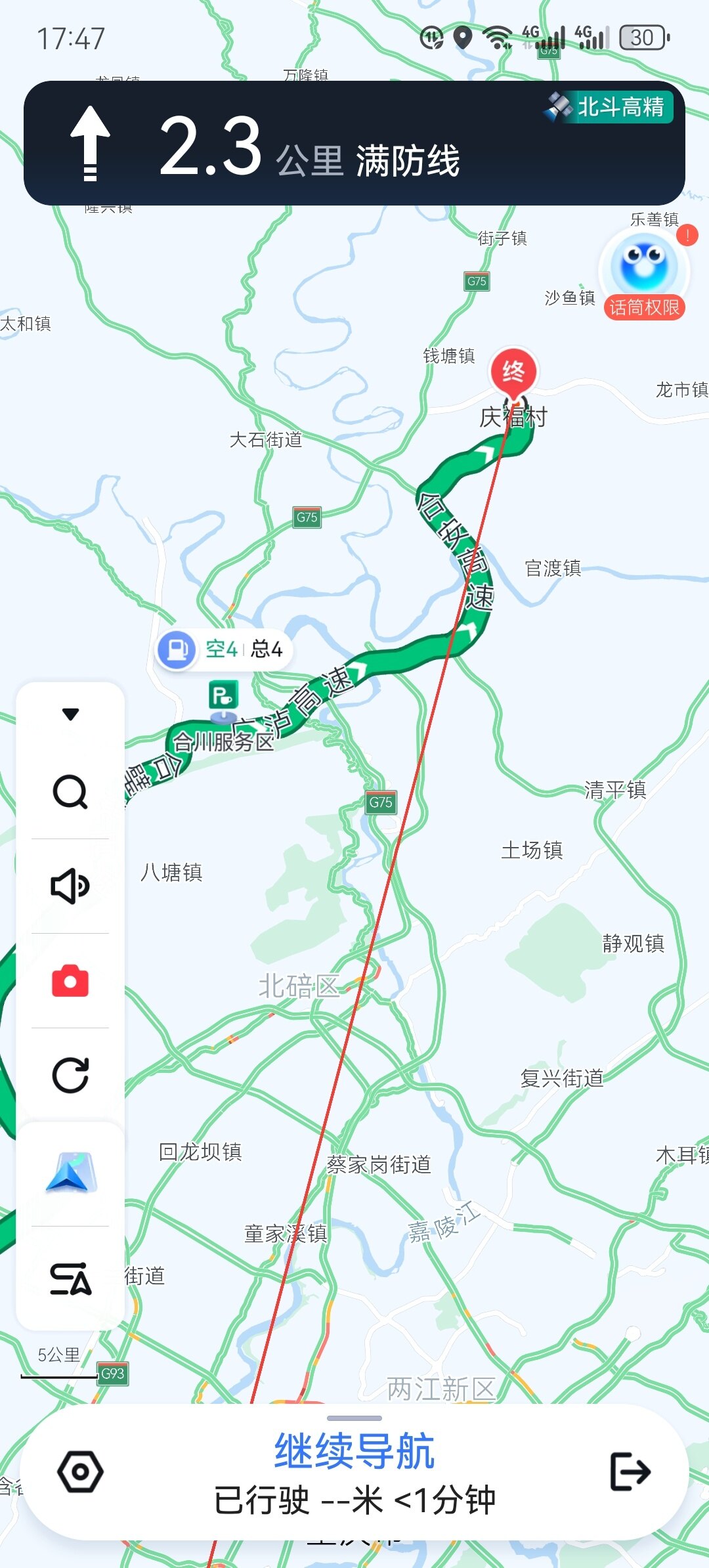
Task: Search along the route
Action: point(70,792)
